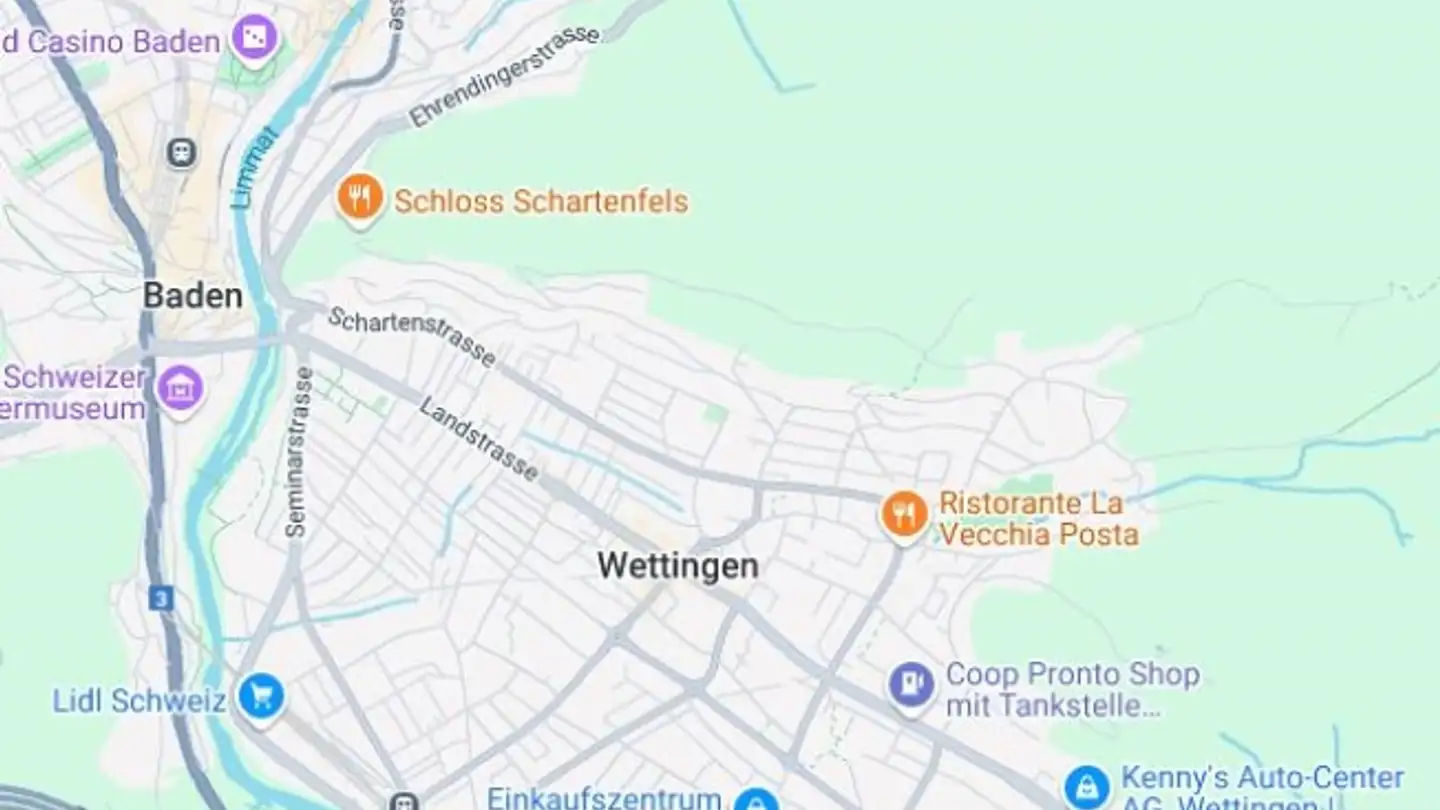Screen dimensions: 1440x810
Task: Select the Ristorante La Vecchia Posta marker
Action: pos(904,515)
